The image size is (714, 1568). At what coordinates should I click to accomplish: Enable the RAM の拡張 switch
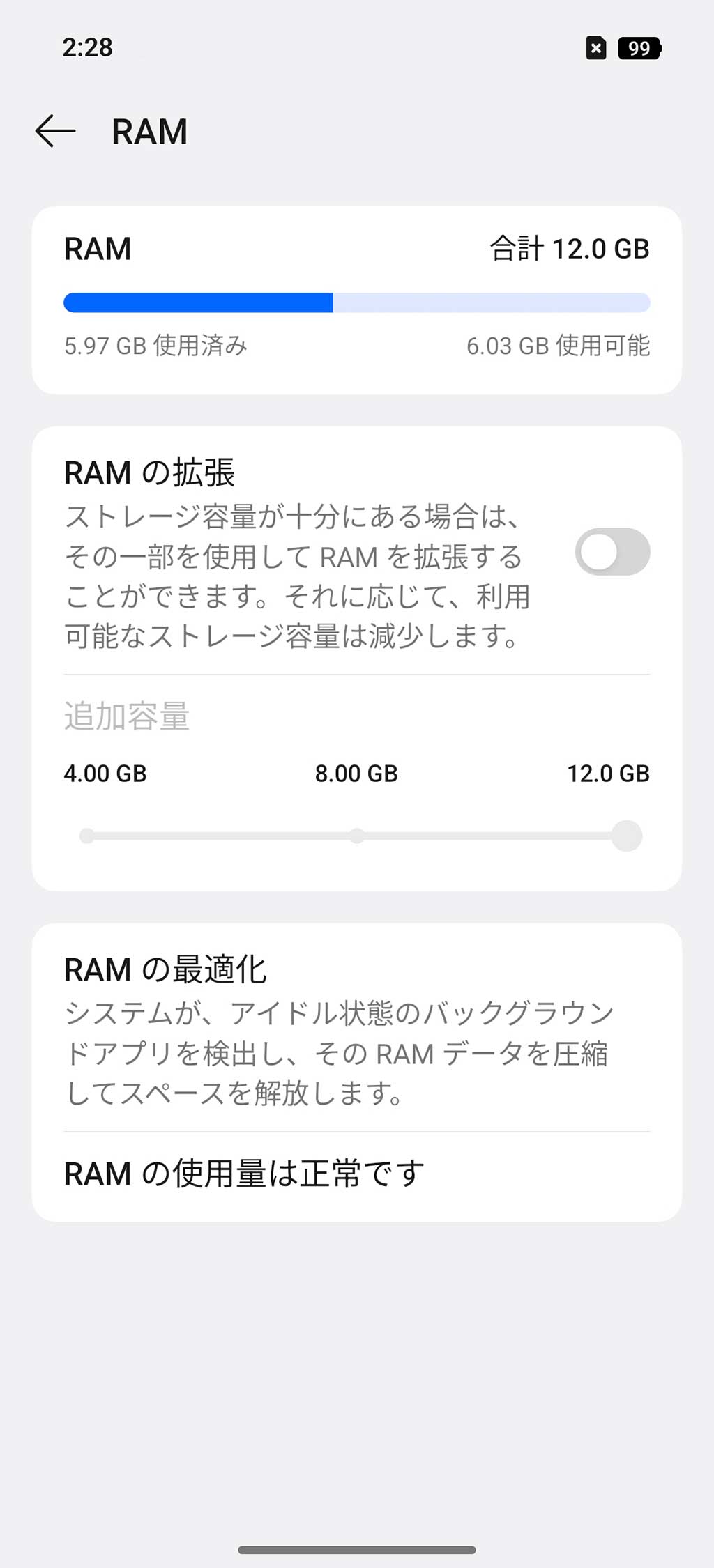tap(612, 552)
